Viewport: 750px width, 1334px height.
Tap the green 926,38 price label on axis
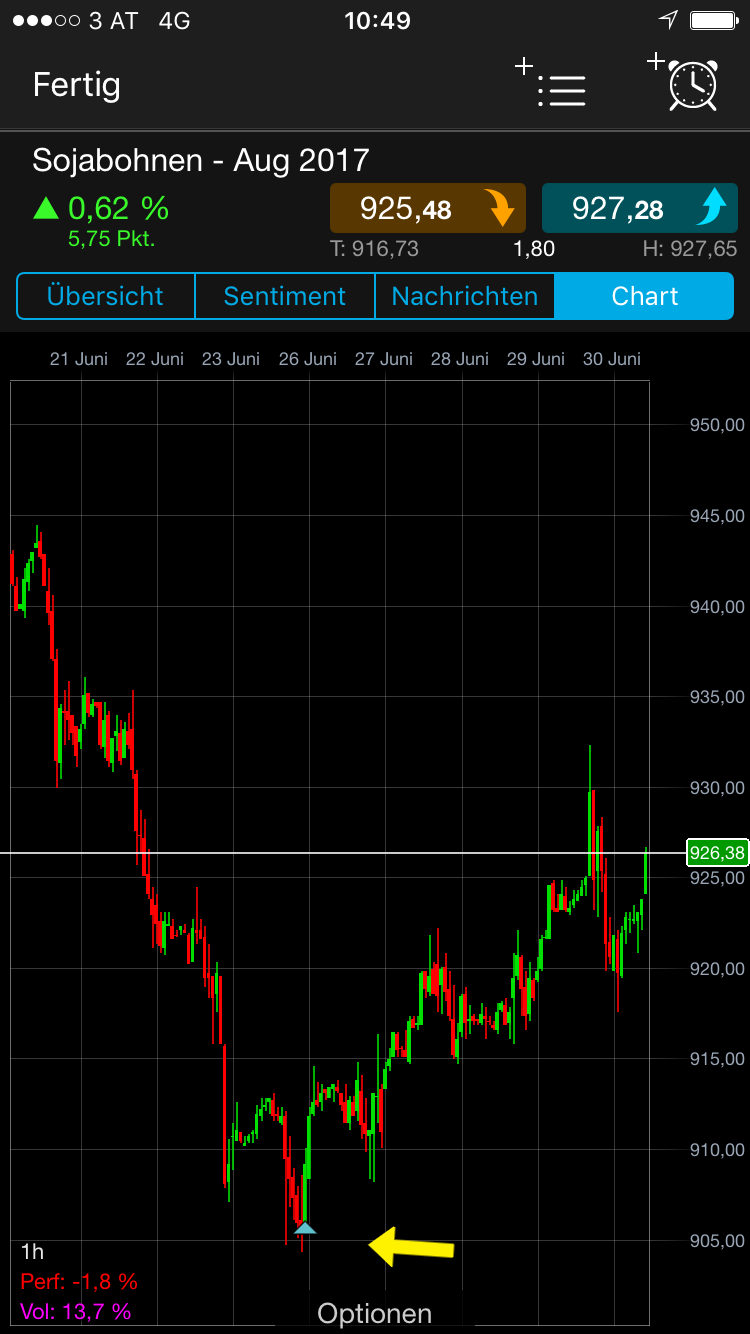click(x=716, y=852)
